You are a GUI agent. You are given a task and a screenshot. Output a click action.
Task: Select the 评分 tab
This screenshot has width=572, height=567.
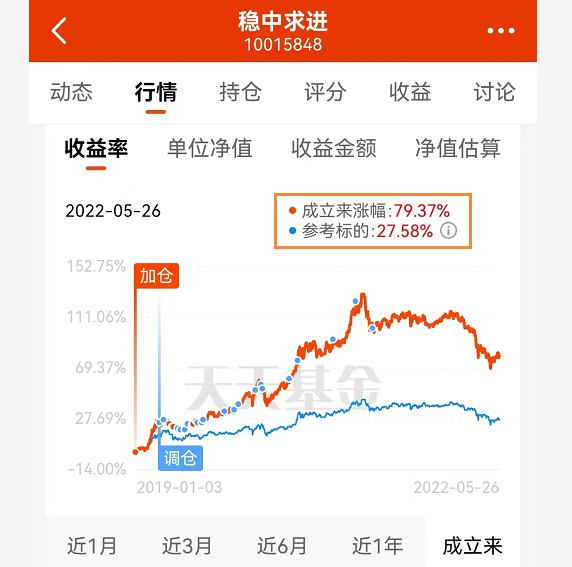pos(325,92)
